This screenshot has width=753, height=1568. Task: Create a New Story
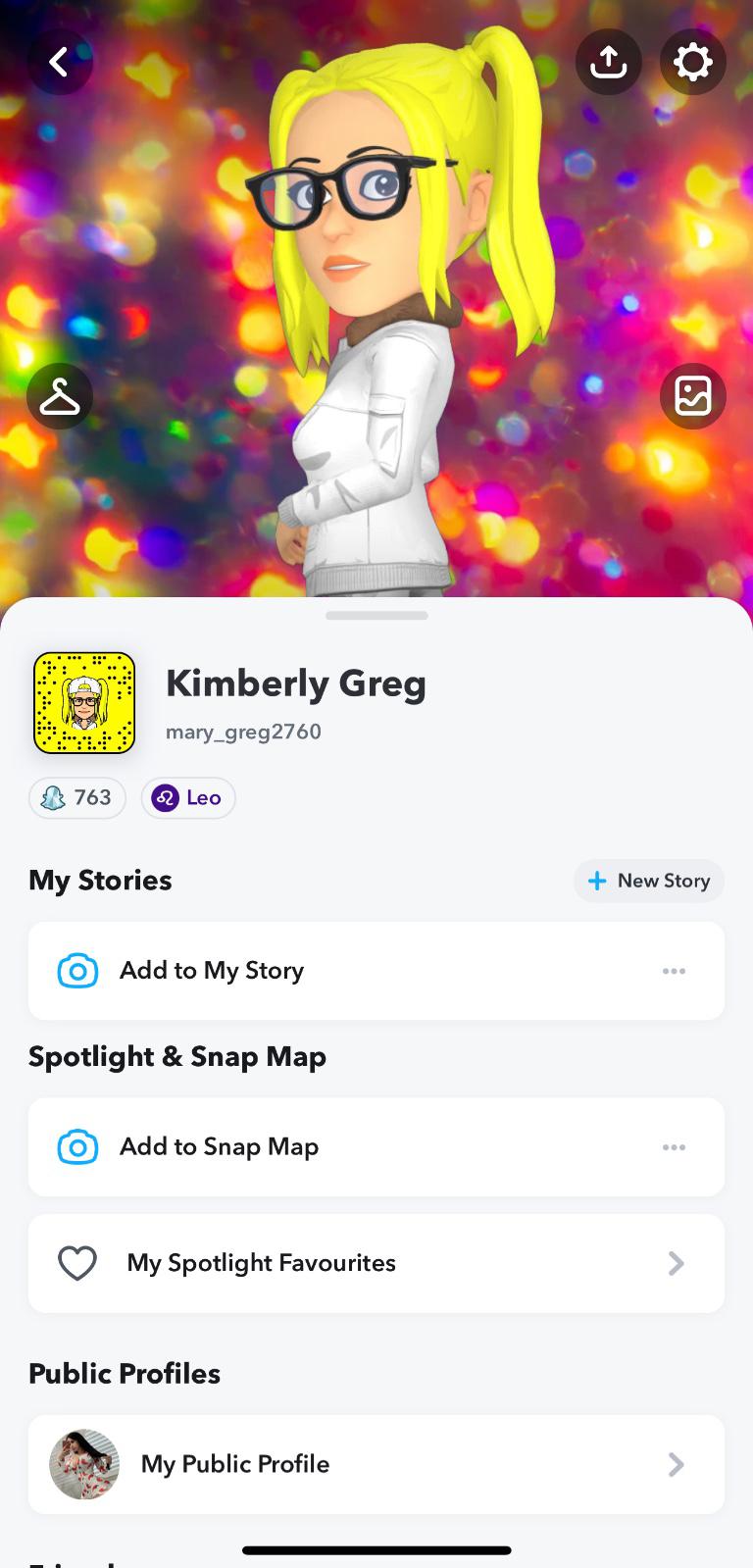tap(649, 881)
